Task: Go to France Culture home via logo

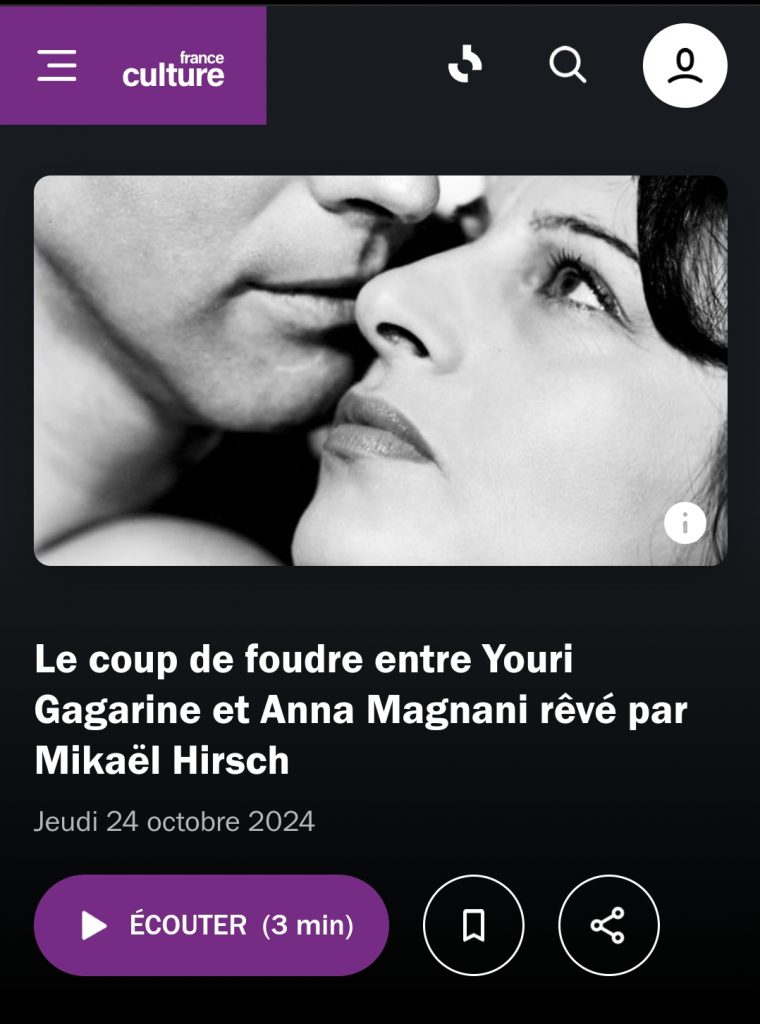Action: tap(174, 70)
